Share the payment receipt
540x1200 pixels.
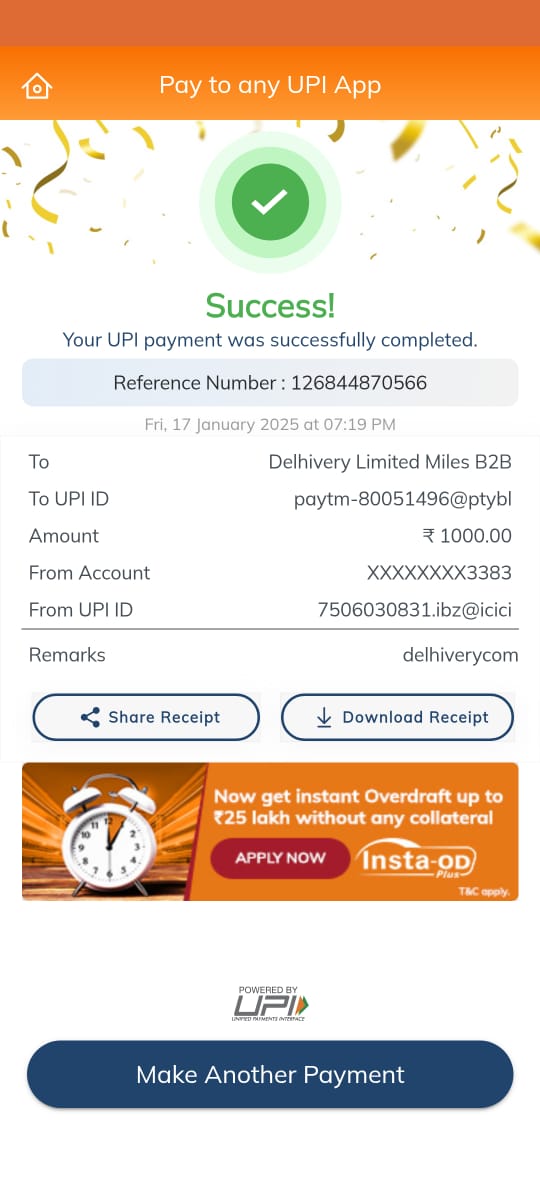click(146, 717)
